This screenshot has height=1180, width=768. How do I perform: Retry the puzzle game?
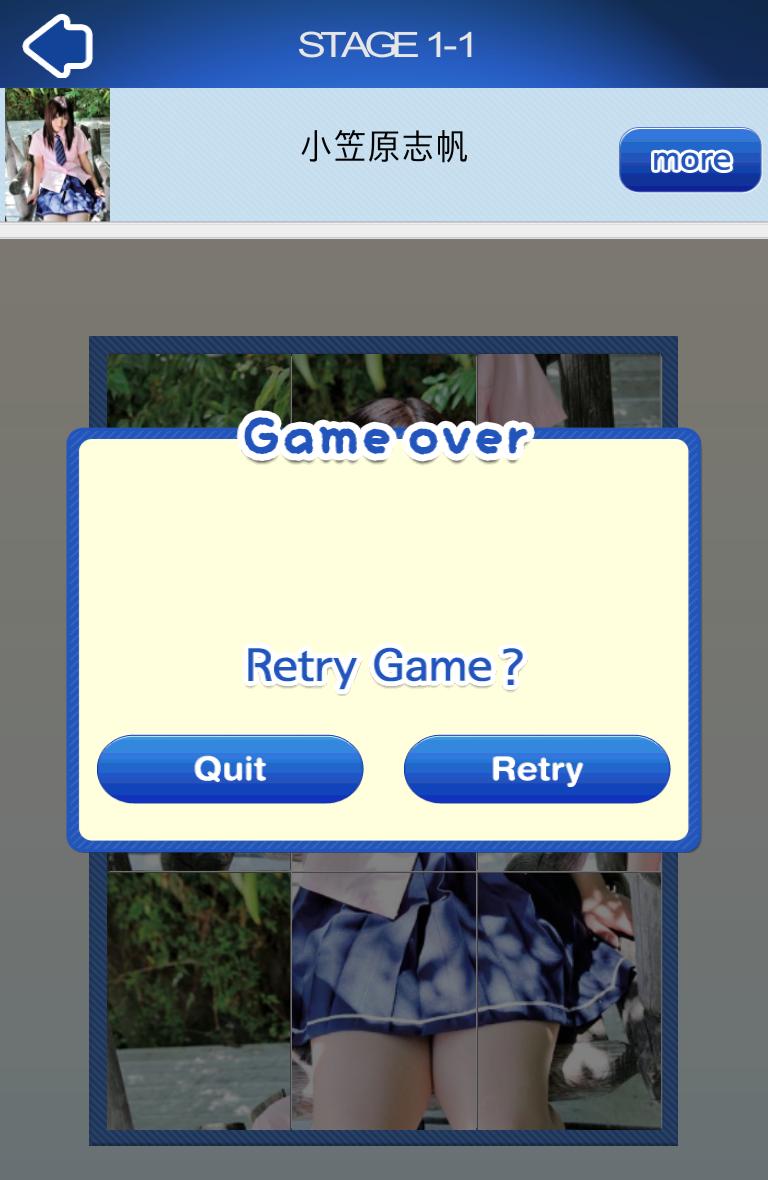537,769
